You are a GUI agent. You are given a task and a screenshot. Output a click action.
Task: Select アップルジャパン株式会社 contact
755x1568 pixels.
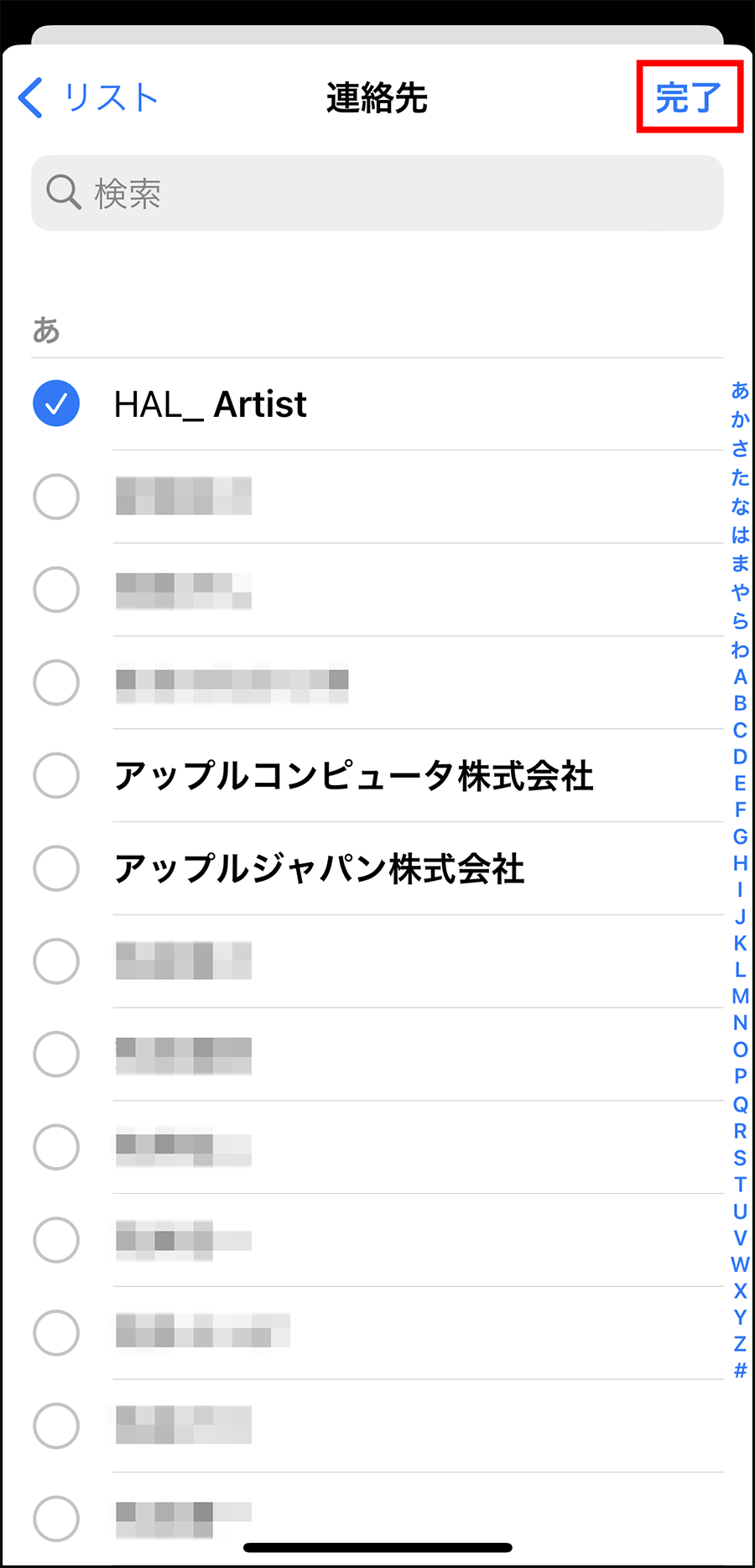click(377, 868)
